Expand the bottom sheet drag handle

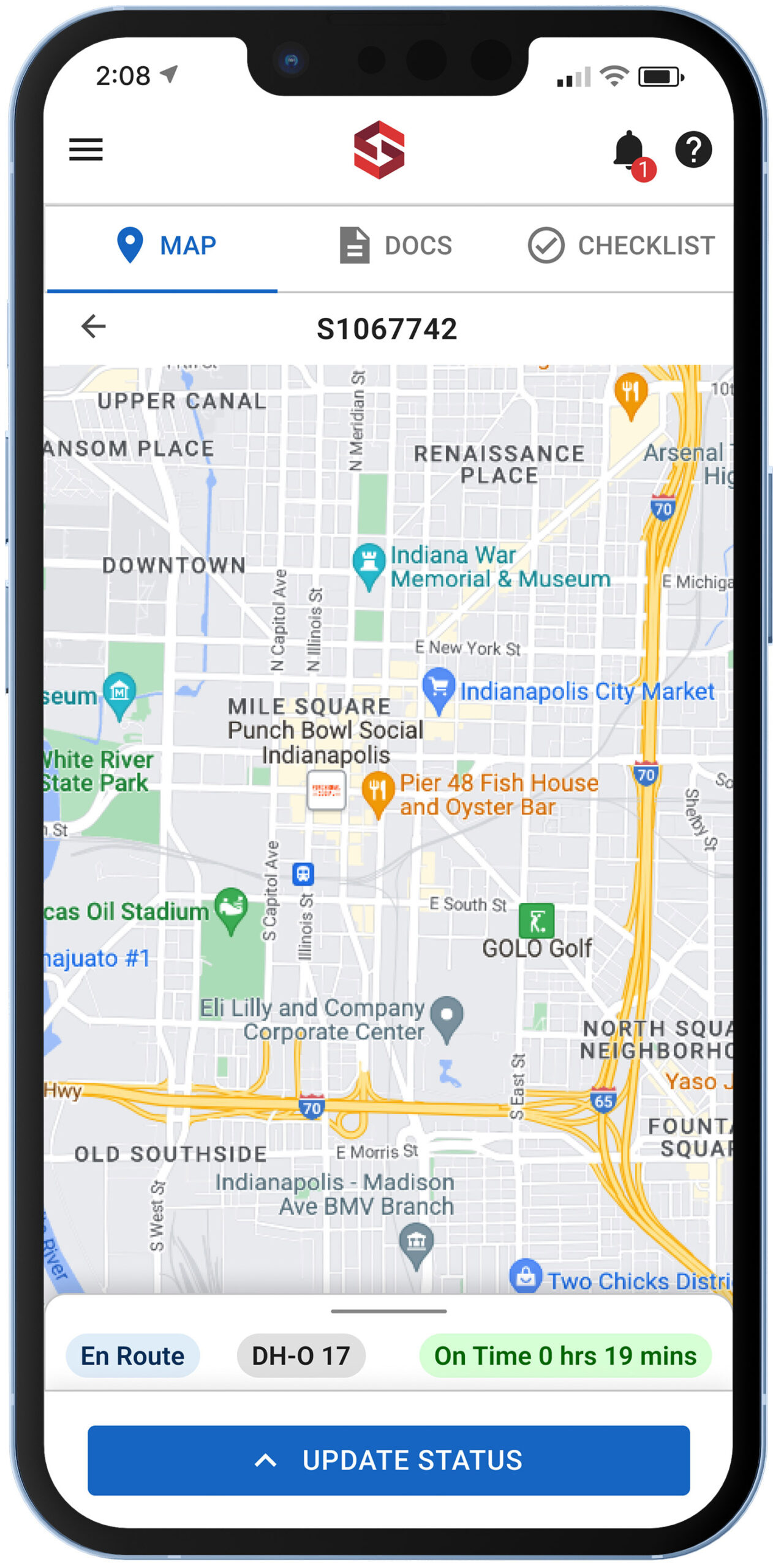tap(388, 1311)
